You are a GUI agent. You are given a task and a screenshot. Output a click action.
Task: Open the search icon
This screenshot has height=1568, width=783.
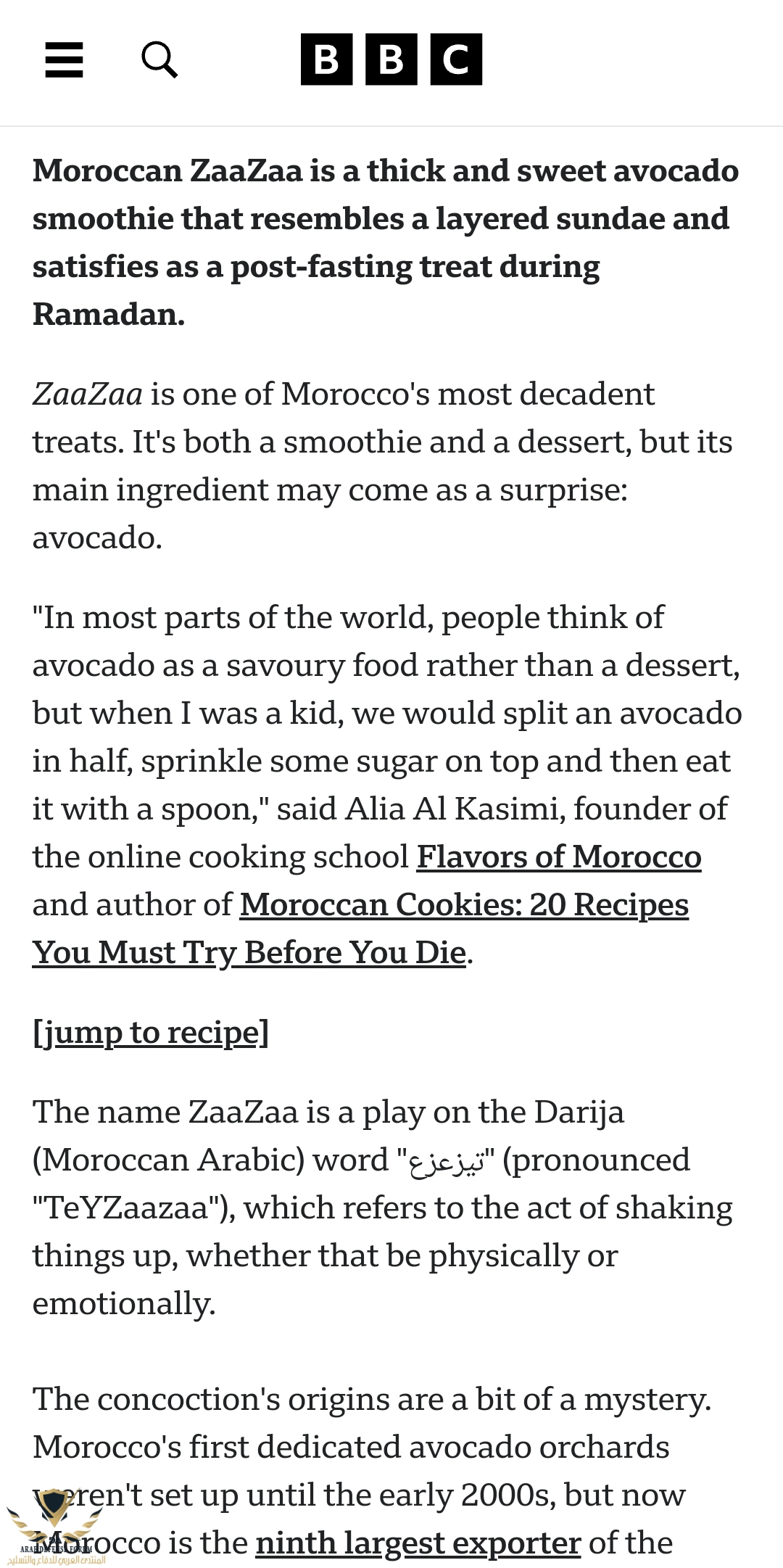[x=159, y=59]
